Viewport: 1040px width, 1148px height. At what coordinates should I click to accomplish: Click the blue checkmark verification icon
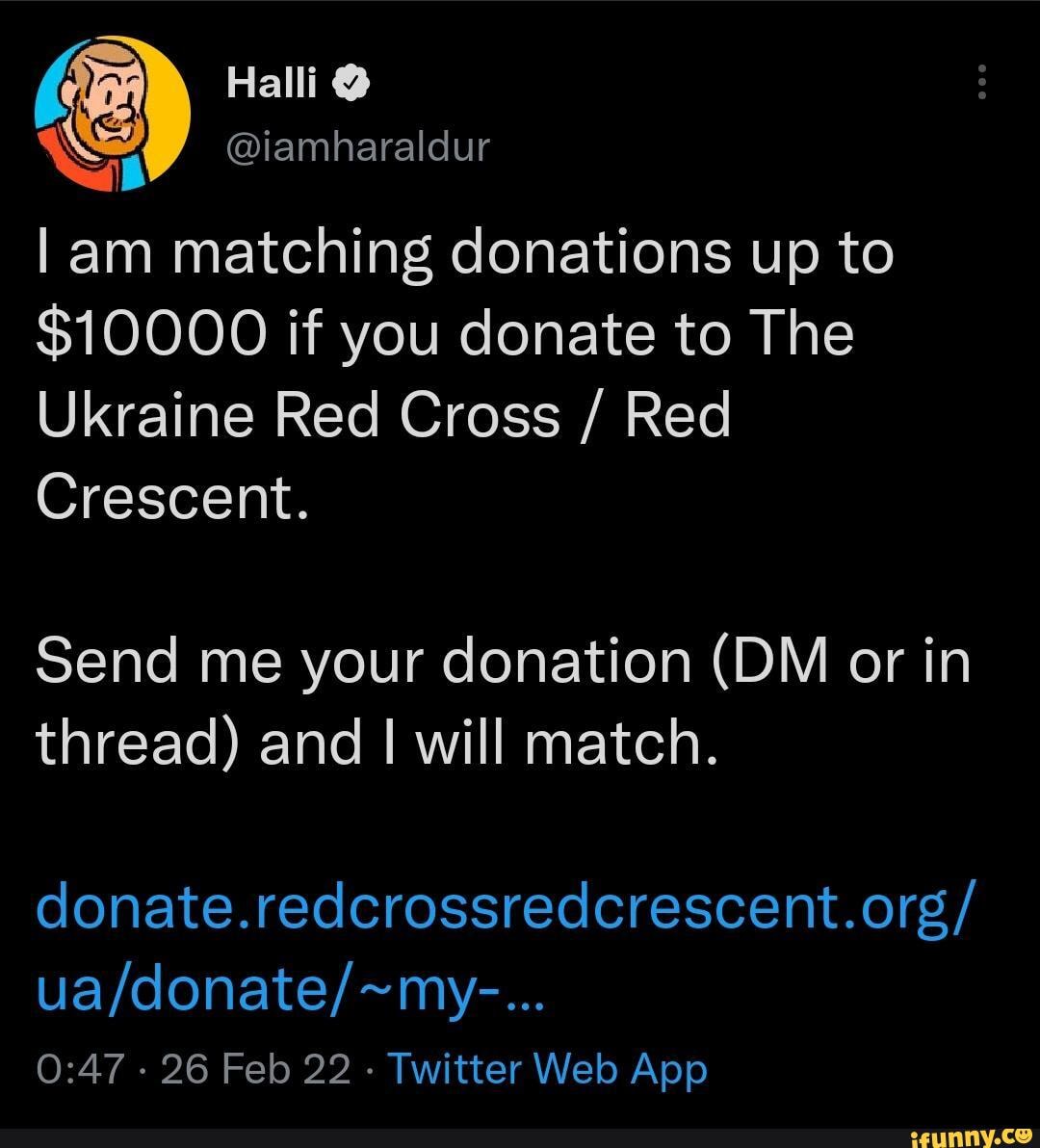tap(349, 81)
